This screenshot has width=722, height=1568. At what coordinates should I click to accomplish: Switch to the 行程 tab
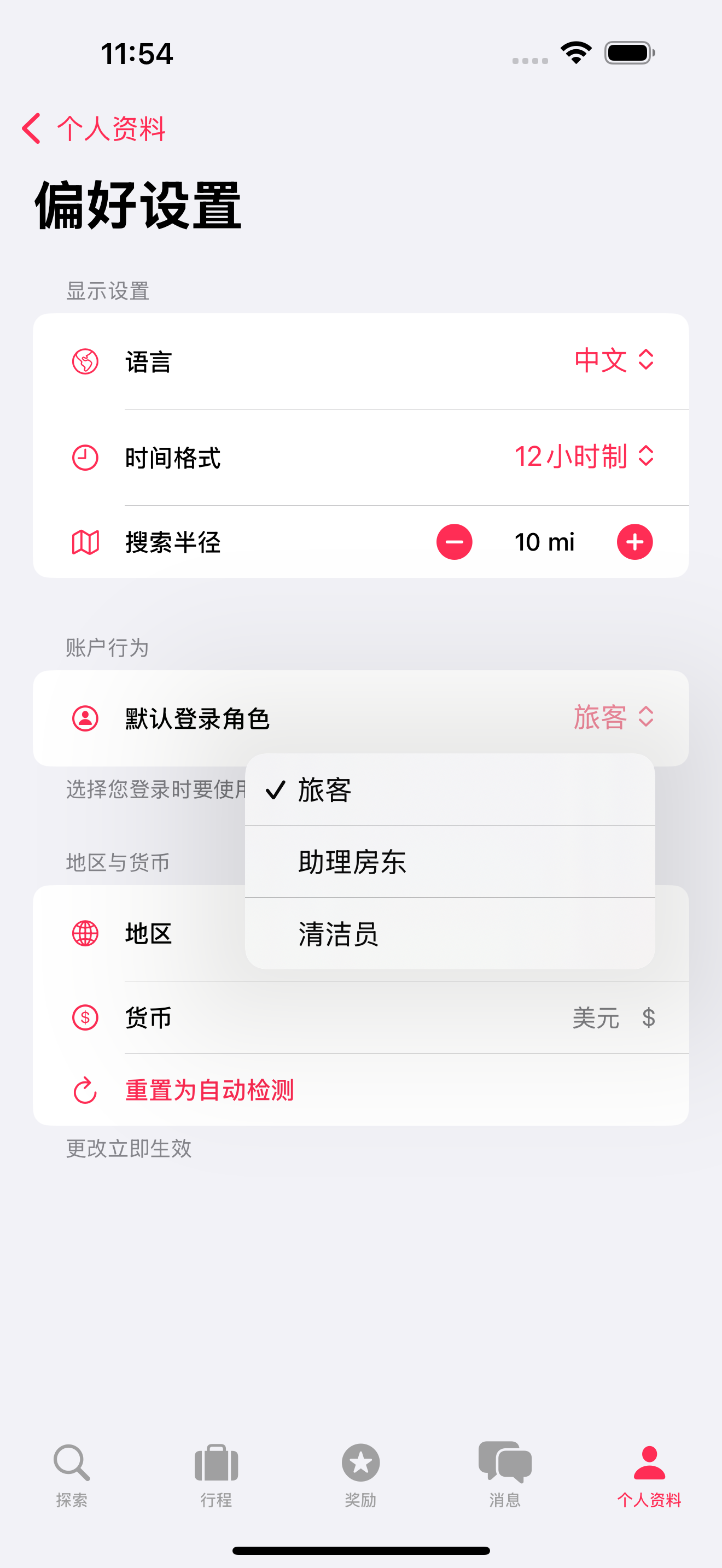click(216, 1473)
